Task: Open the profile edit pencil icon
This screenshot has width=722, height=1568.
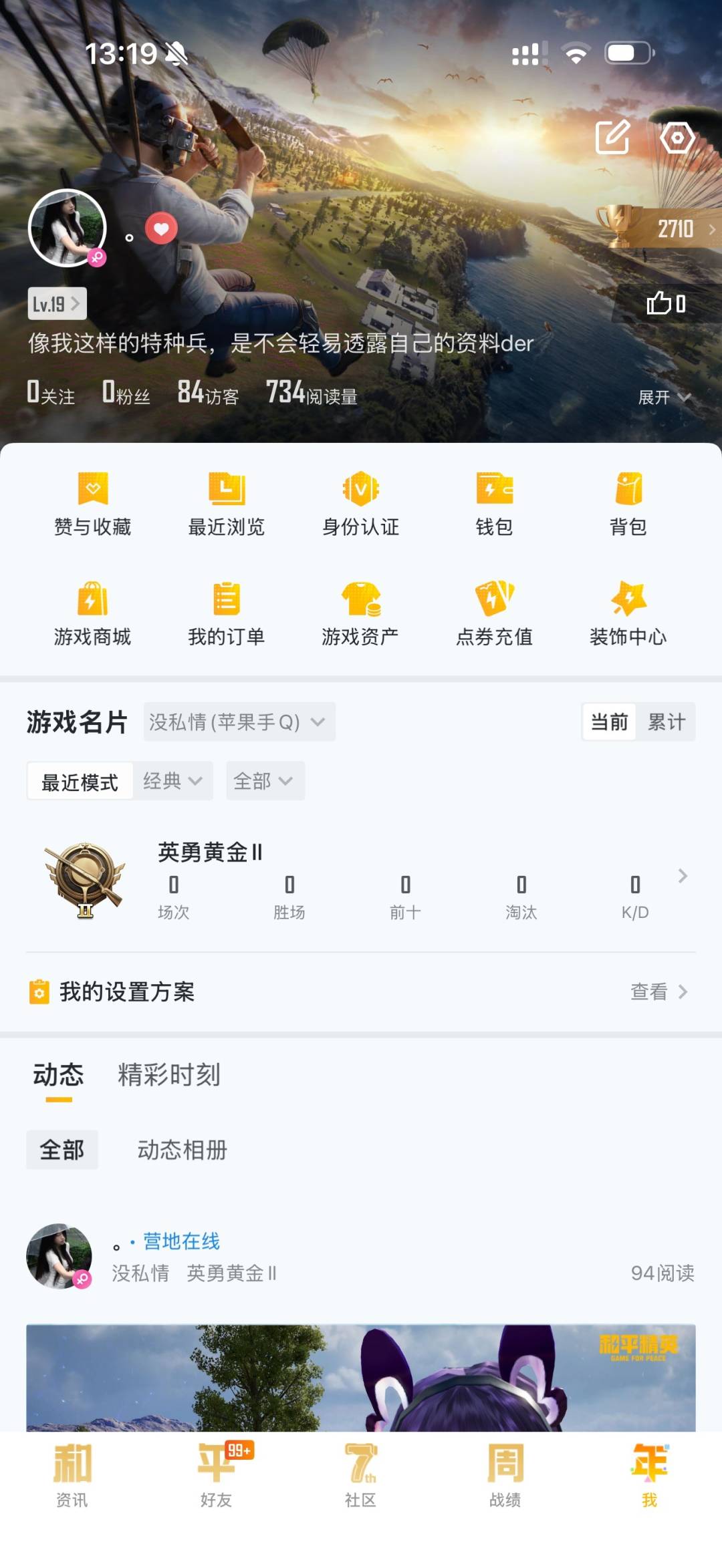Action: (x=612, y=138)
